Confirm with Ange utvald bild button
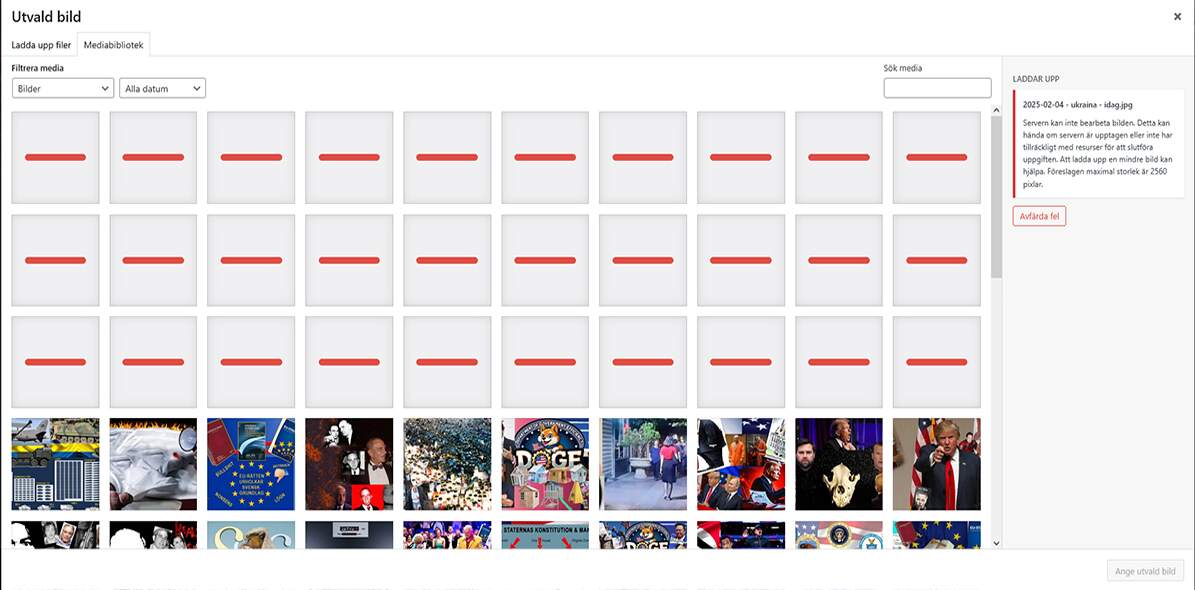Image resolution: width=1195 pixels, height=590 pixels. (x=1146, y=571)
